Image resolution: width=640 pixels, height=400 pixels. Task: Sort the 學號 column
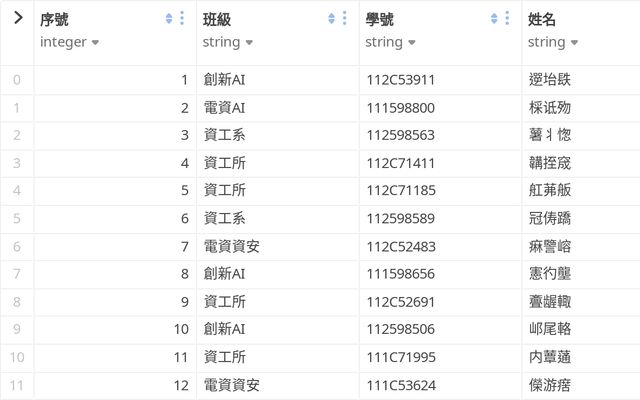click(x=494, y=18)
